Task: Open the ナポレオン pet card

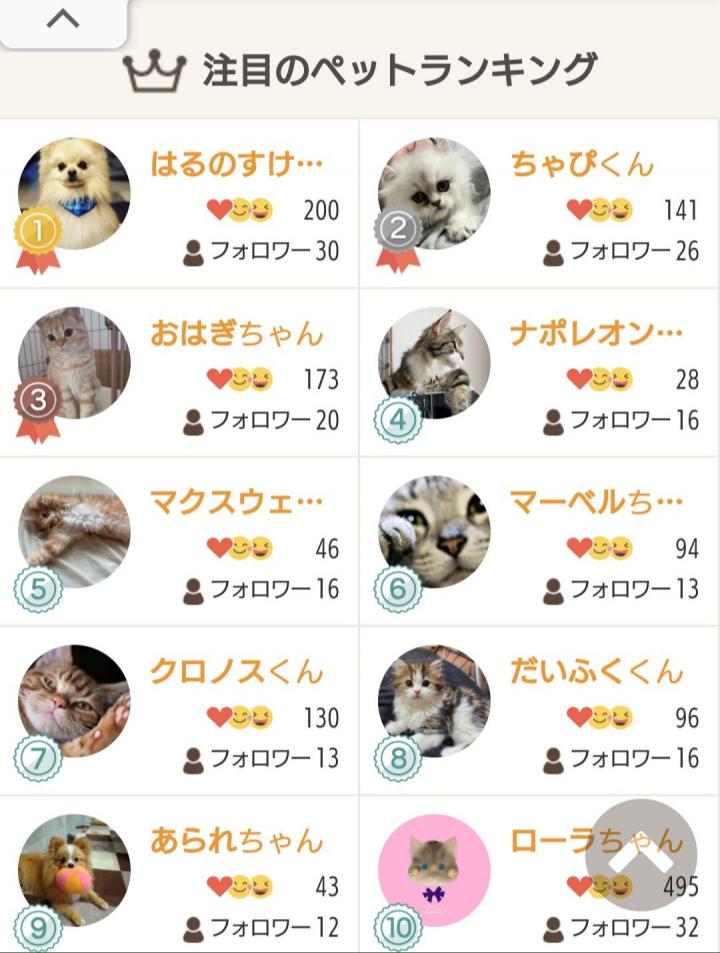Action: (x=538, y=373)
